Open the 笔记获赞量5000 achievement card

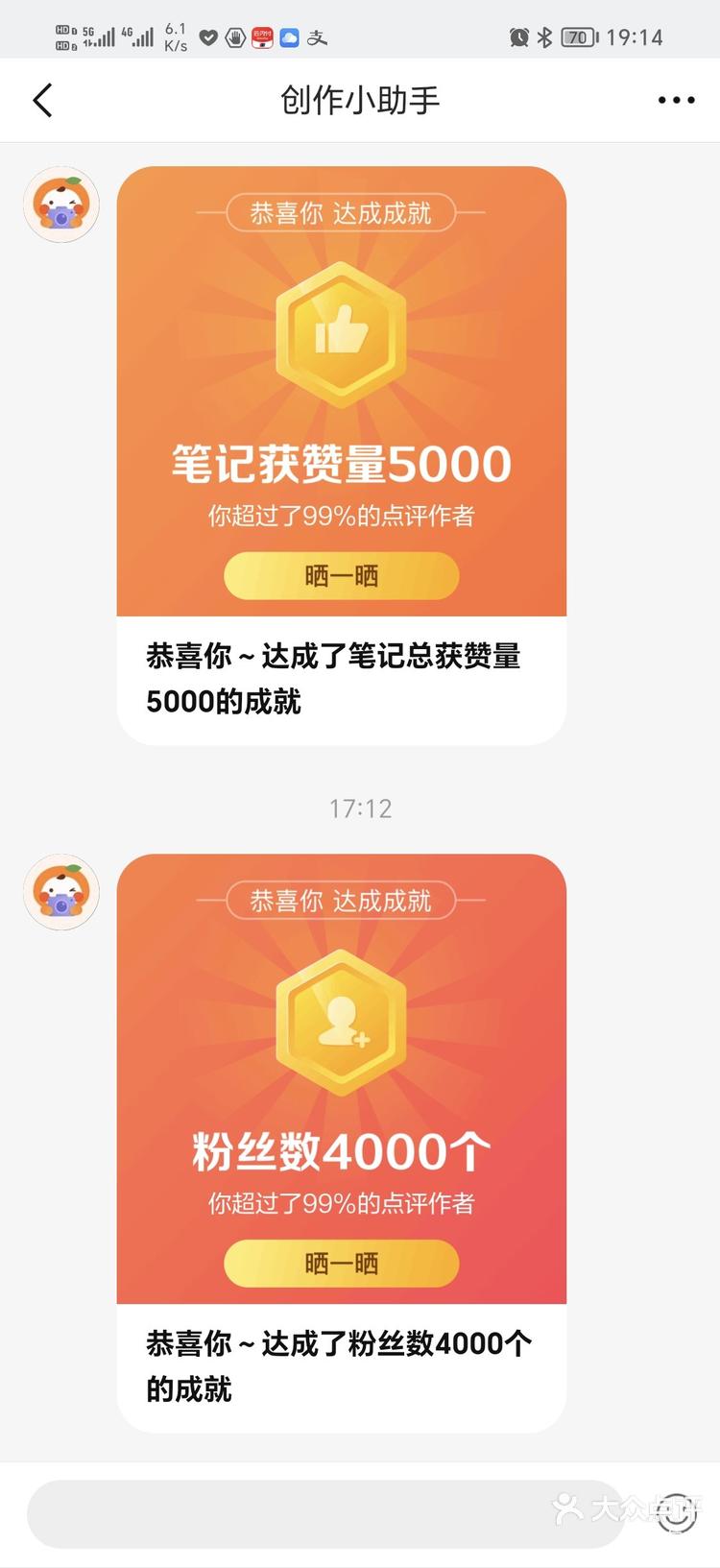tap(341, 394)
